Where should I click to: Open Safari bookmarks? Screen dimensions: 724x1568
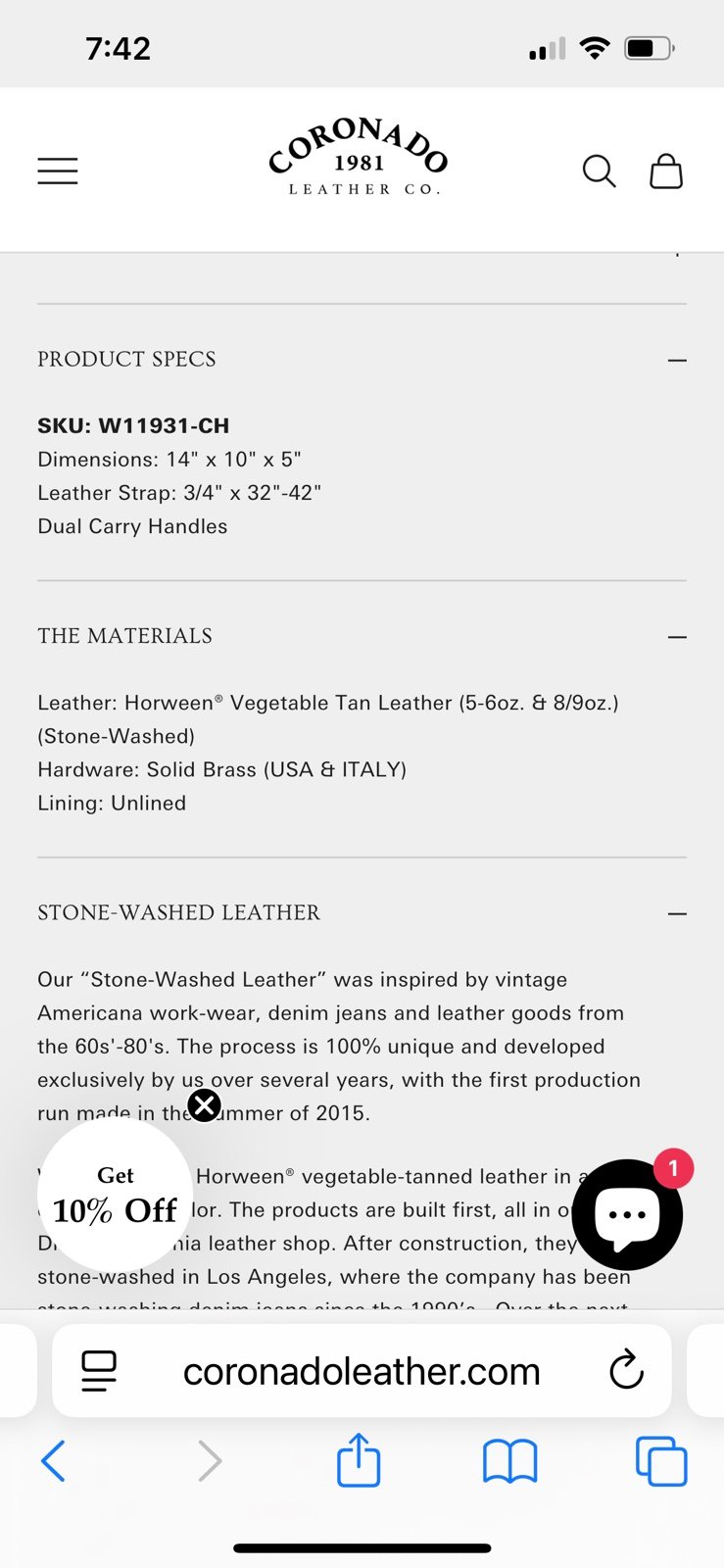coord(510,1461)
